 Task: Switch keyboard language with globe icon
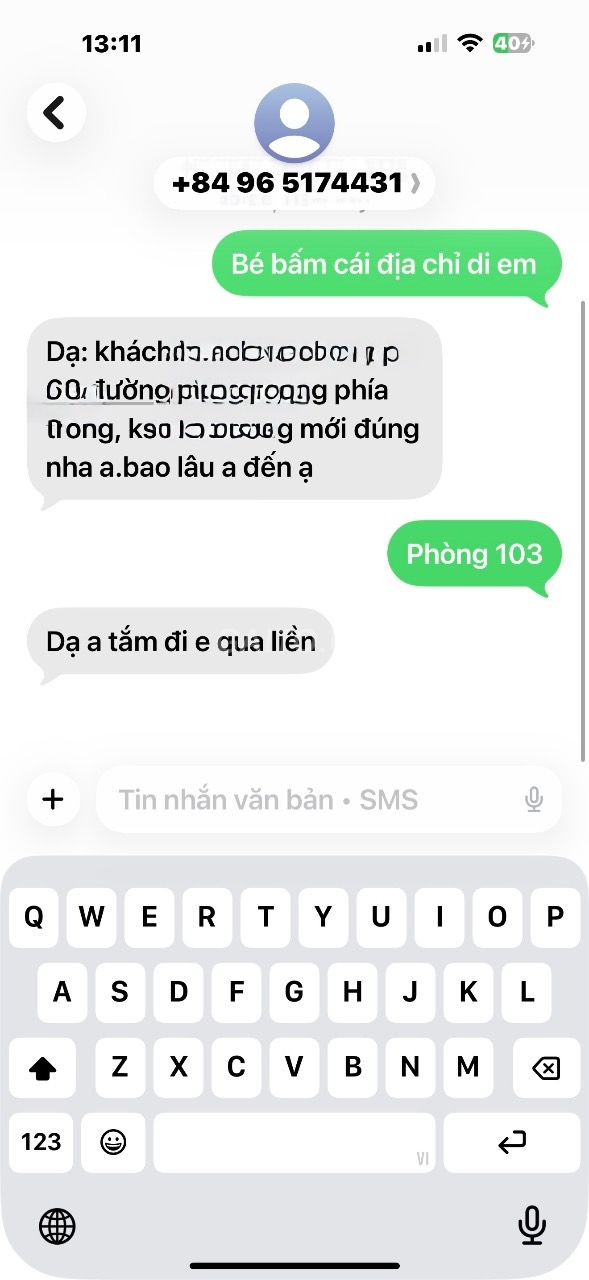click(x=57, y=1224)
